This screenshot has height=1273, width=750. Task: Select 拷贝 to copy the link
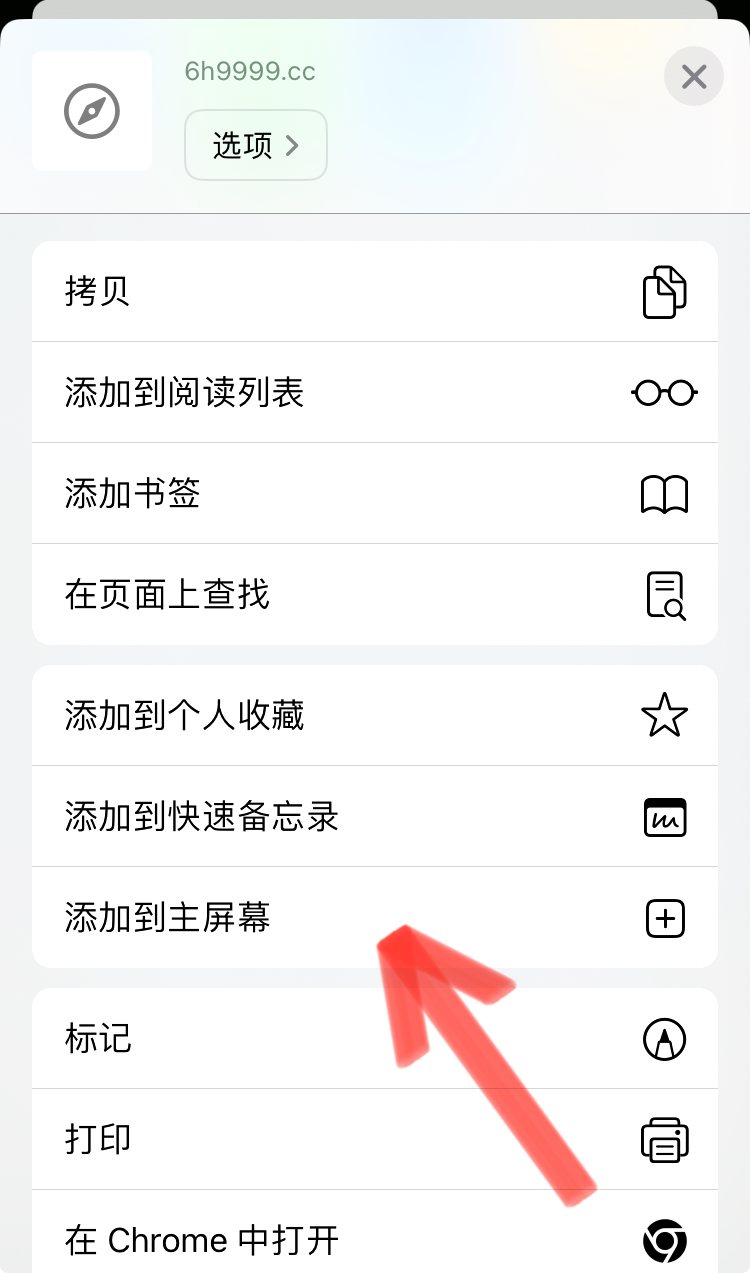[x=375, y=291]
